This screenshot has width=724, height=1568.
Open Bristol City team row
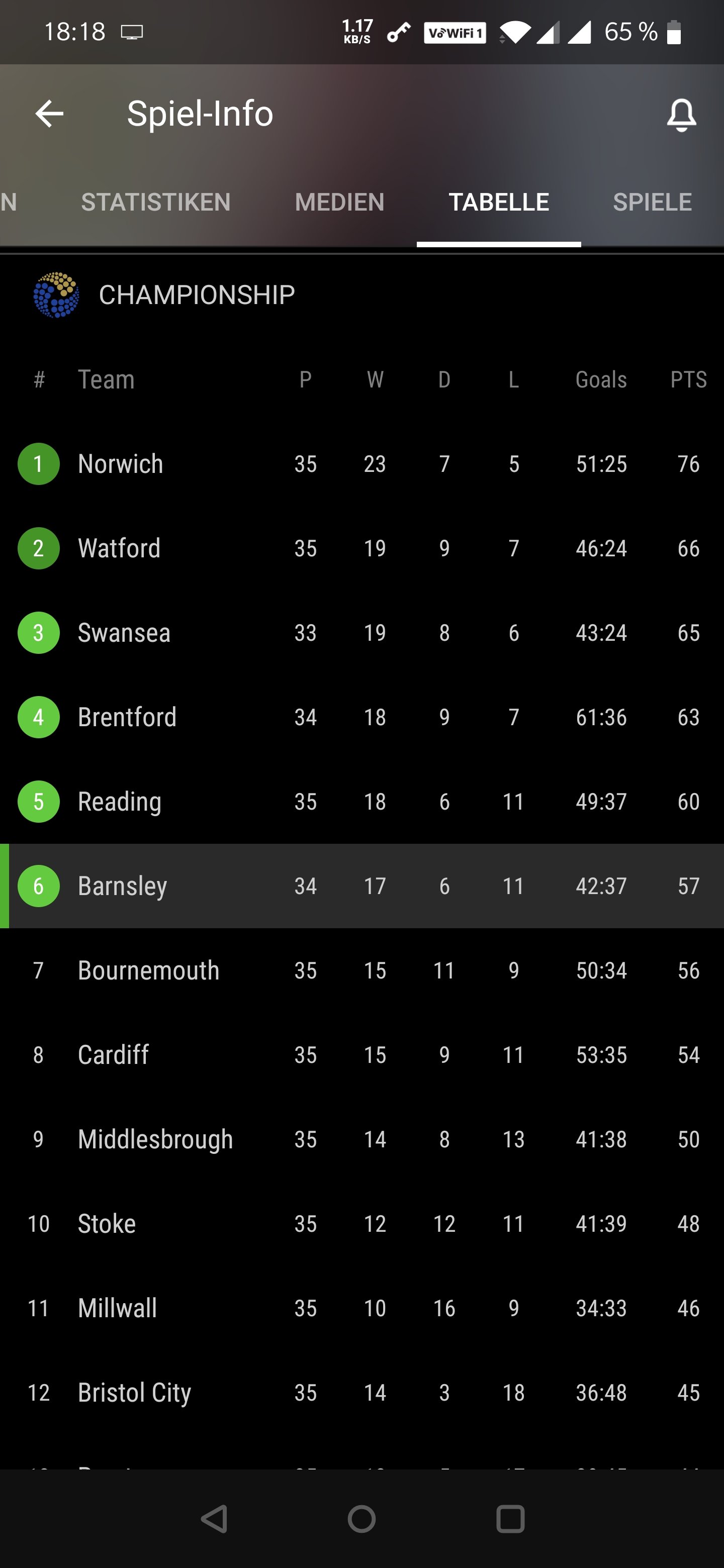(361, 1393)
